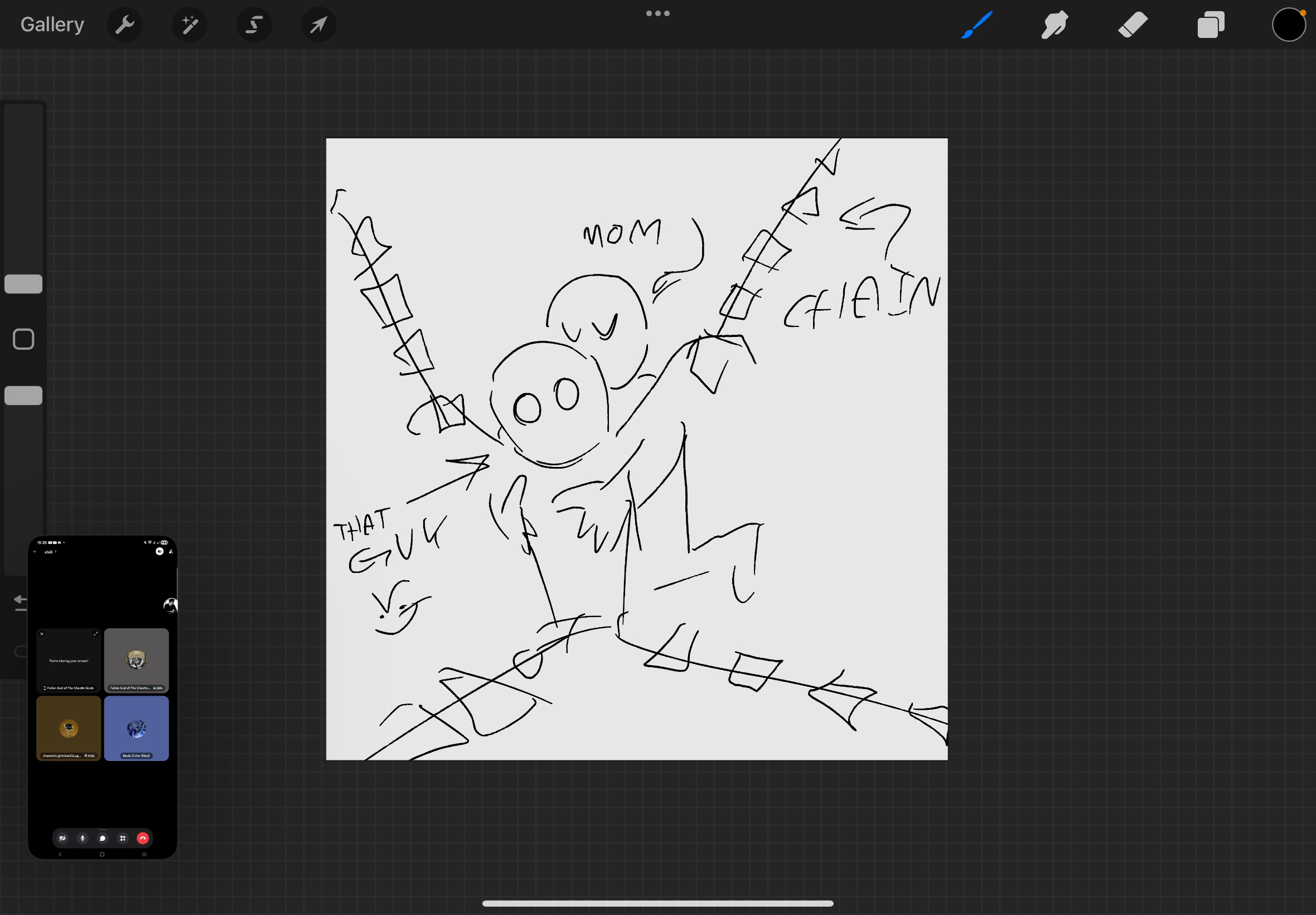Return to the Gallery
This screenshot has height=915, width=1316.
tap(52, 25)
